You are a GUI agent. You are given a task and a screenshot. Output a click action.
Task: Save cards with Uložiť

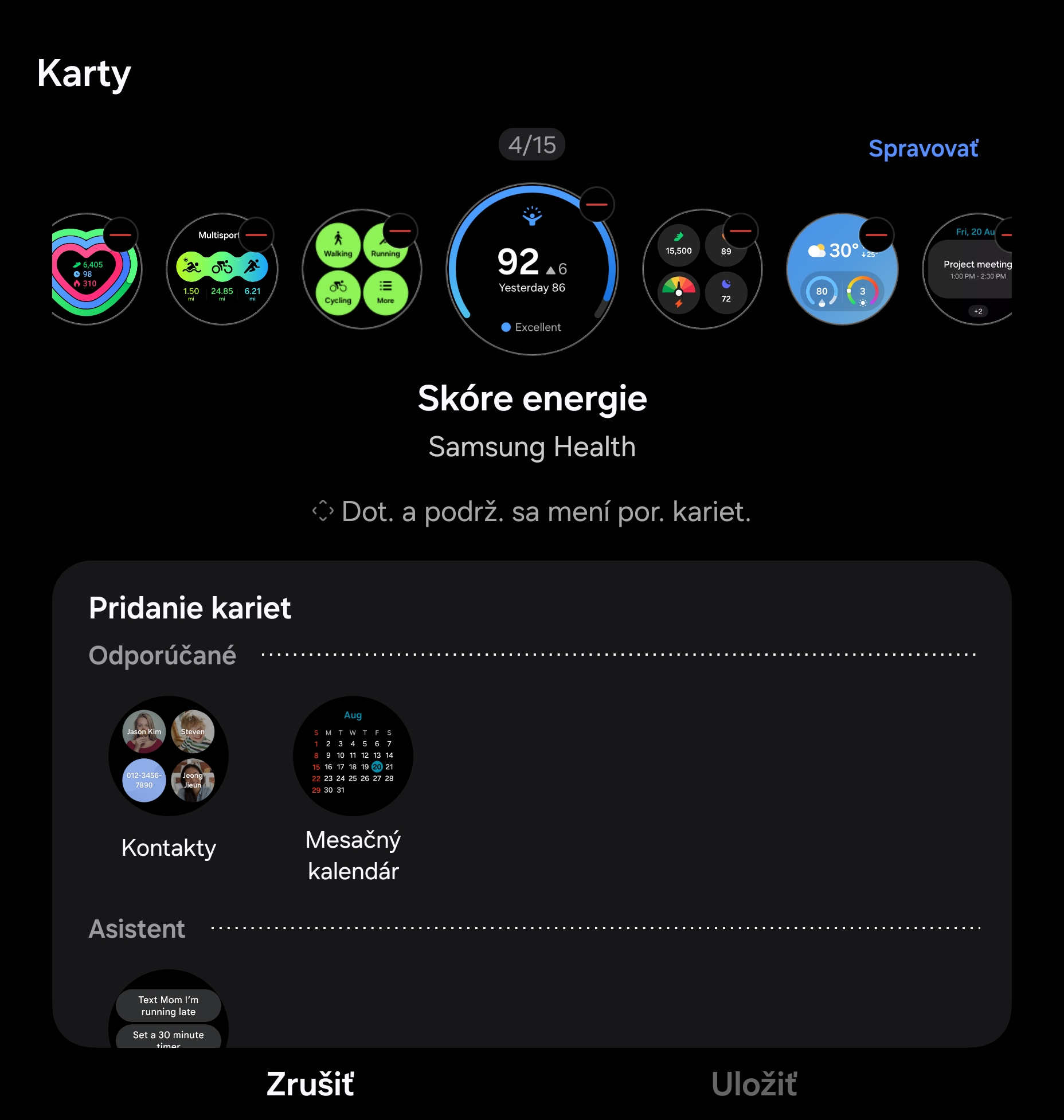click(753, 1084)
